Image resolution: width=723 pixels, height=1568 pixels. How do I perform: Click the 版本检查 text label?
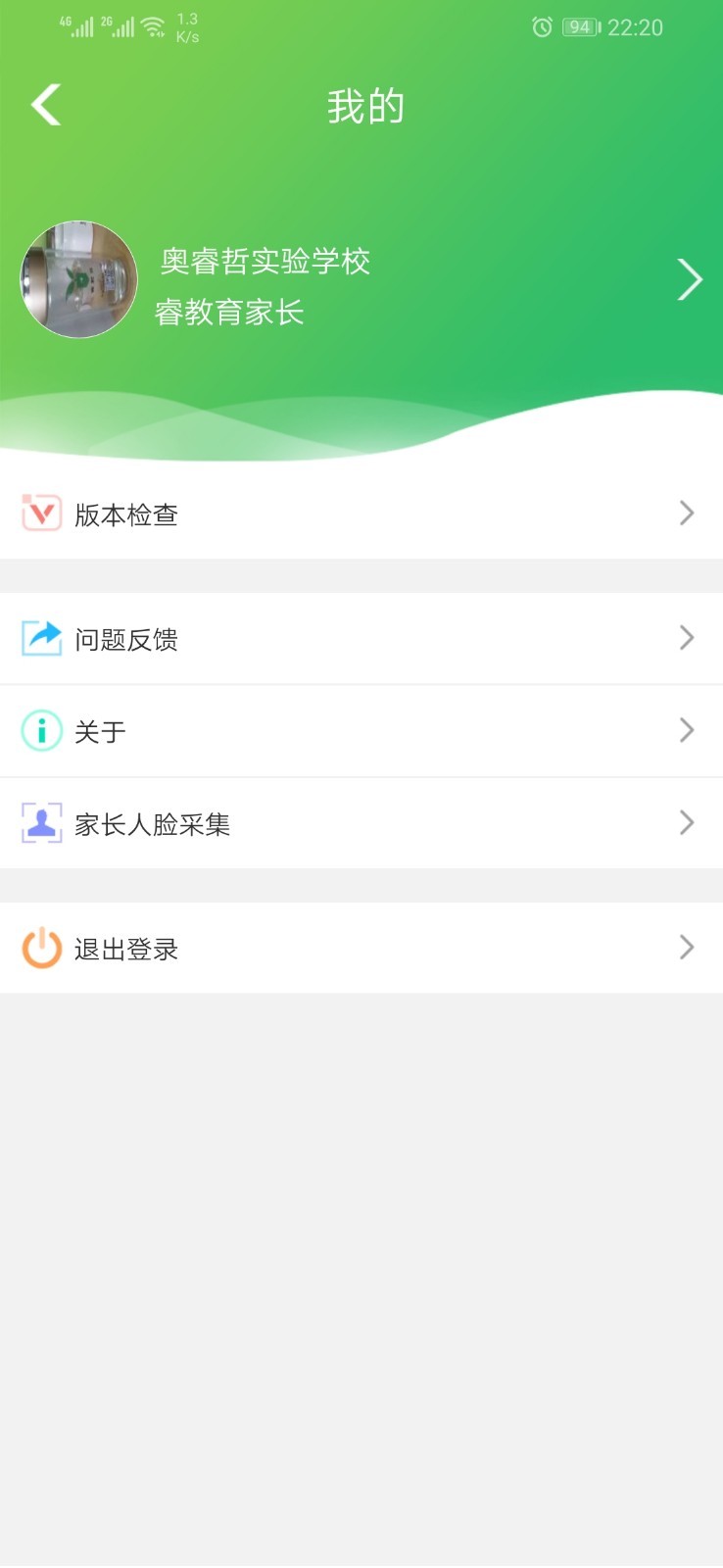click(125, 514)
